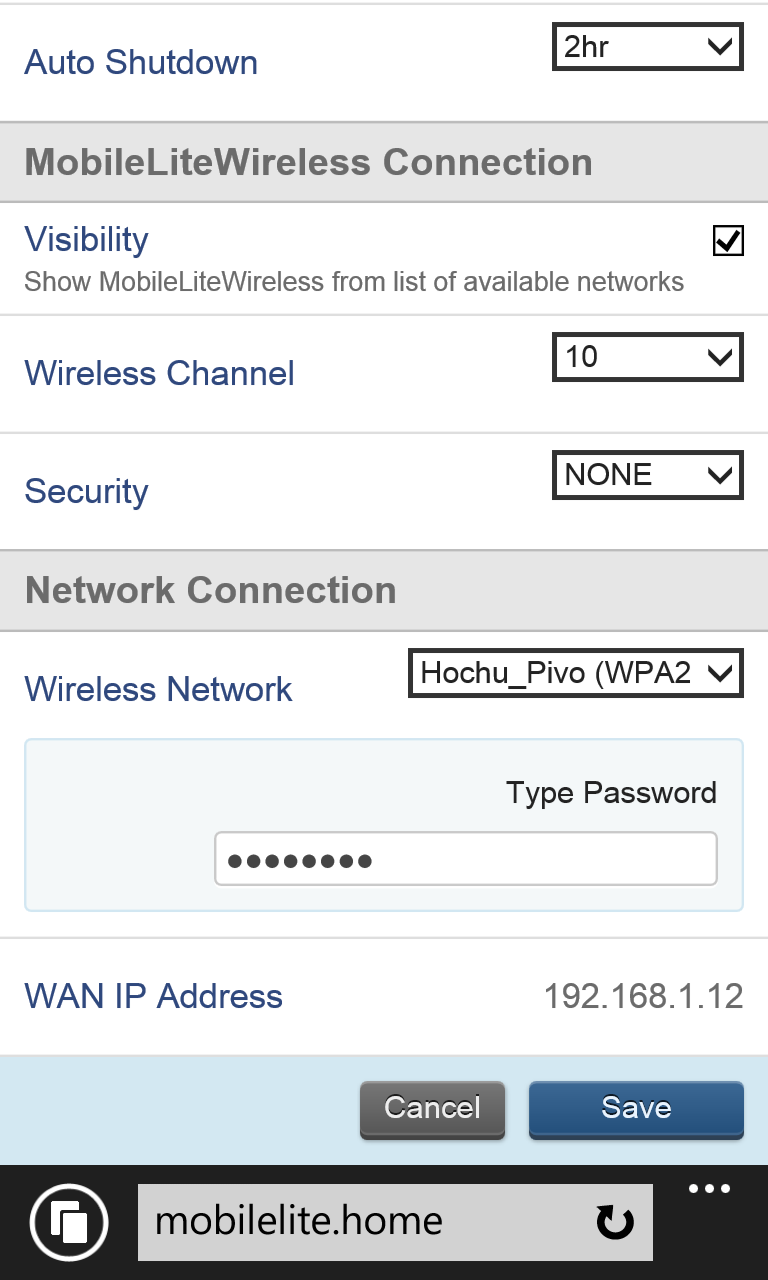Open the browser's three-dot menu
This screenshot has width=768, height=1280.
[710, 1189]
